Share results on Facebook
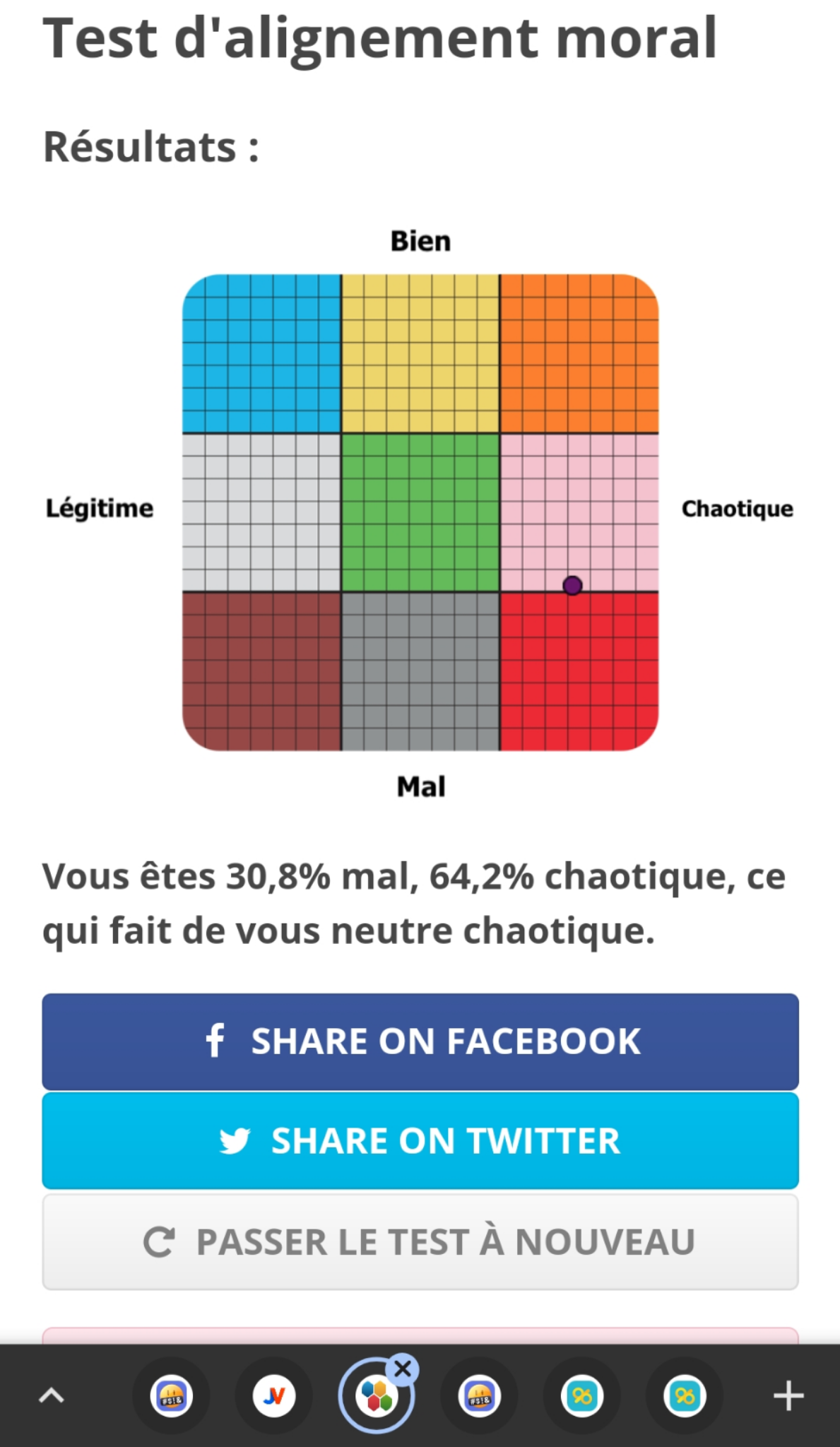Screen dimensions: 840x1447 click(420, 1041)
